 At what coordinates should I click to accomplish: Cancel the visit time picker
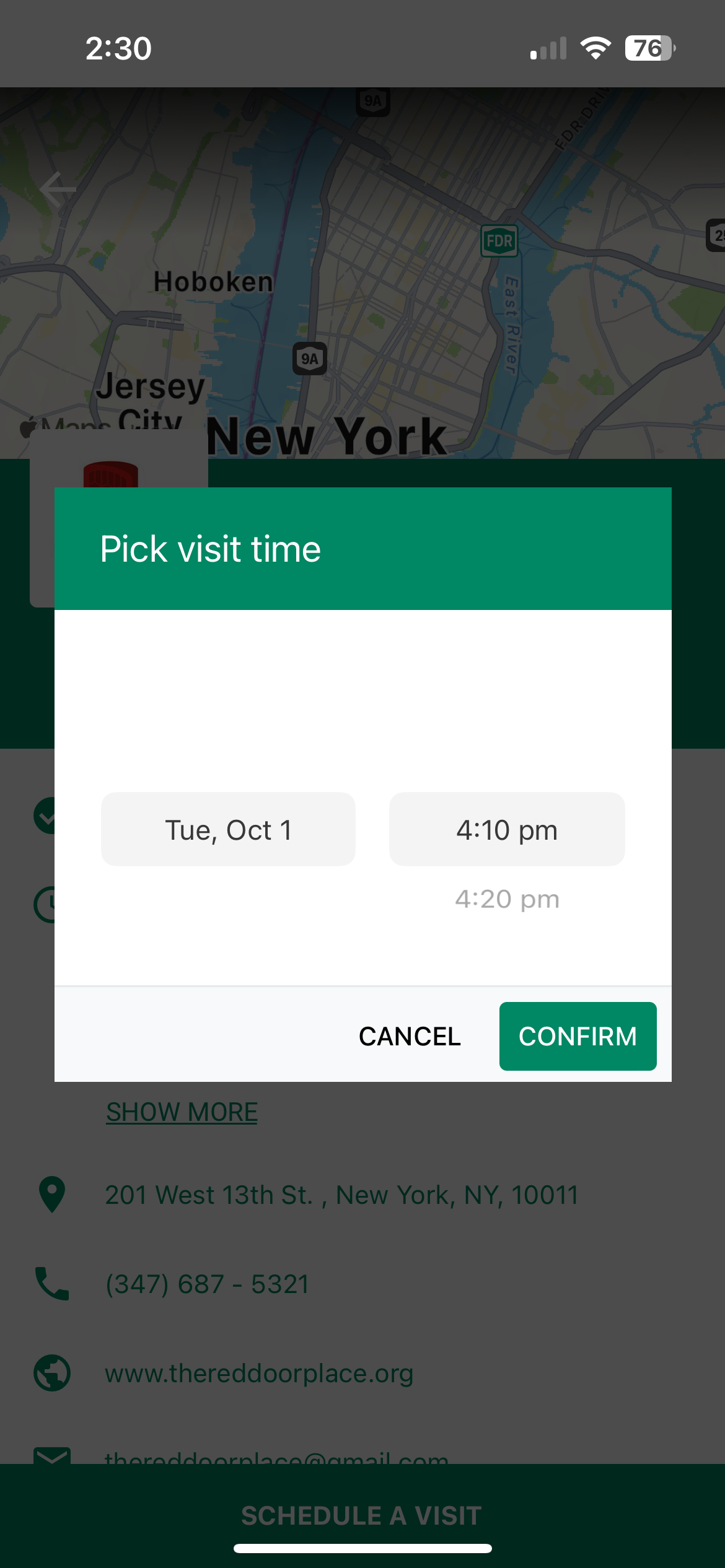coord(410,1036)
